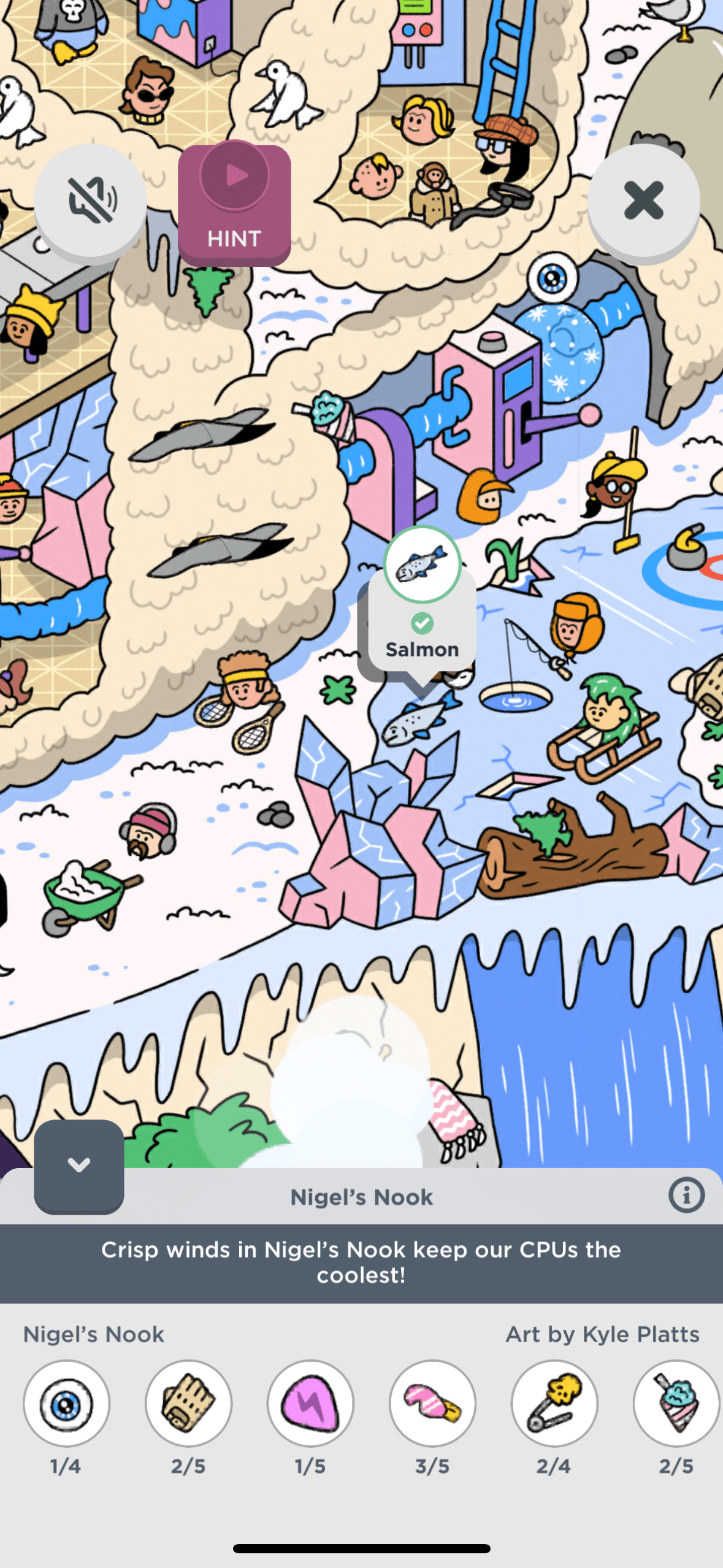Open the info icon for Nigel's Nook
This screenshot has height=1568, width=723.
tap(686, 1195)
